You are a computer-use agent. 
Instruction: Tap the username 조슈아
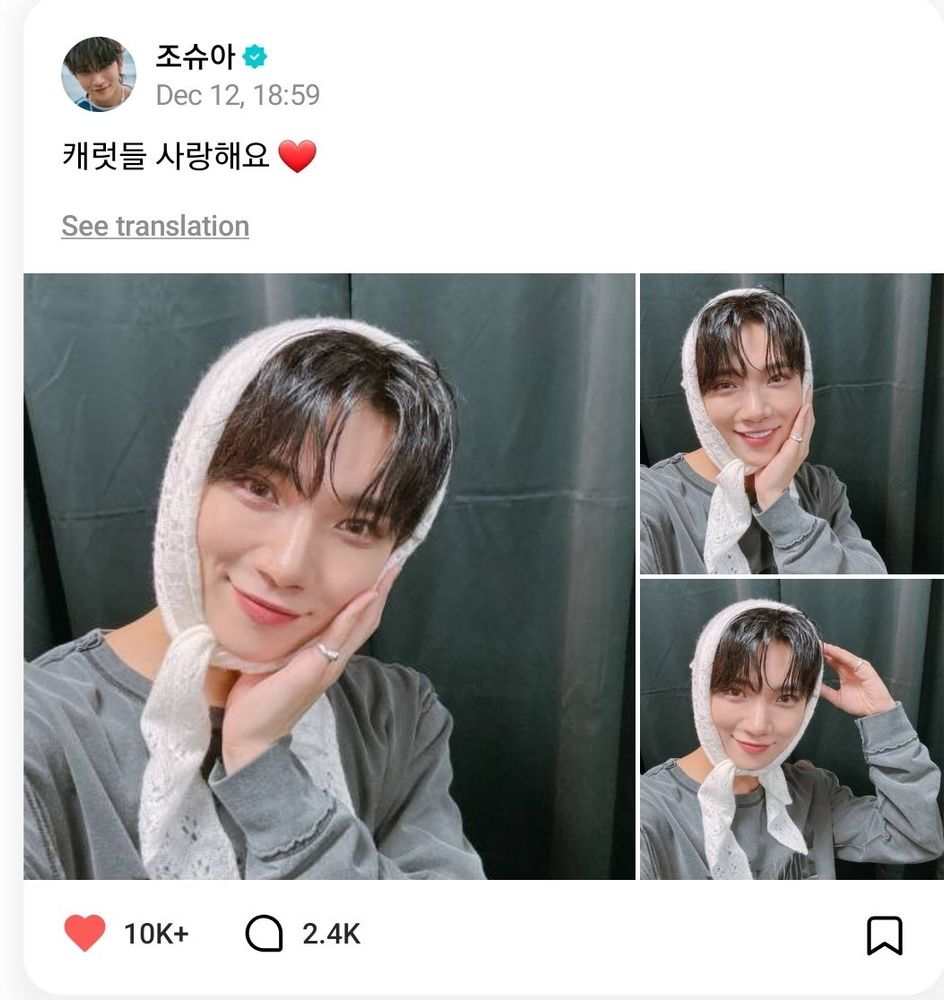click(196, 57)
